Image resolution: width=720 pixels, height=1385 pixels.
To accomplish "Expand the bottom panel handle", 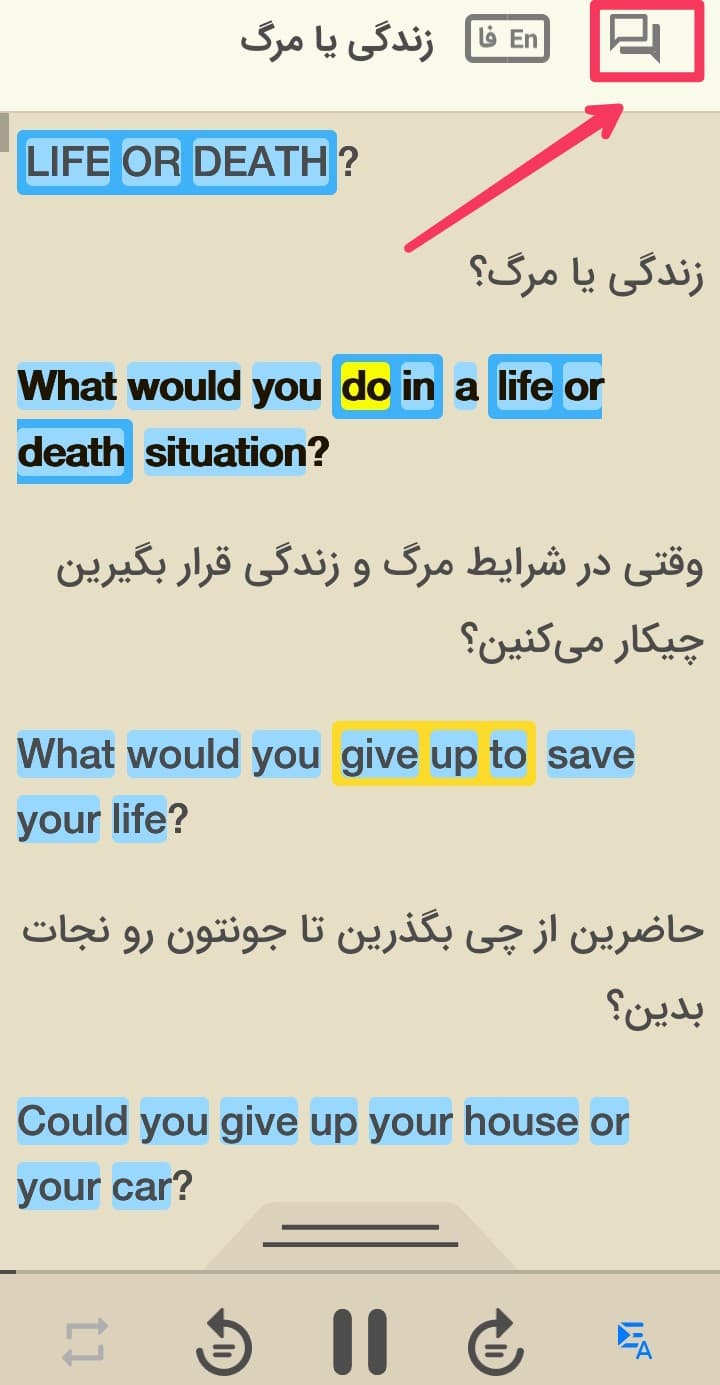I will [360, 1235].
